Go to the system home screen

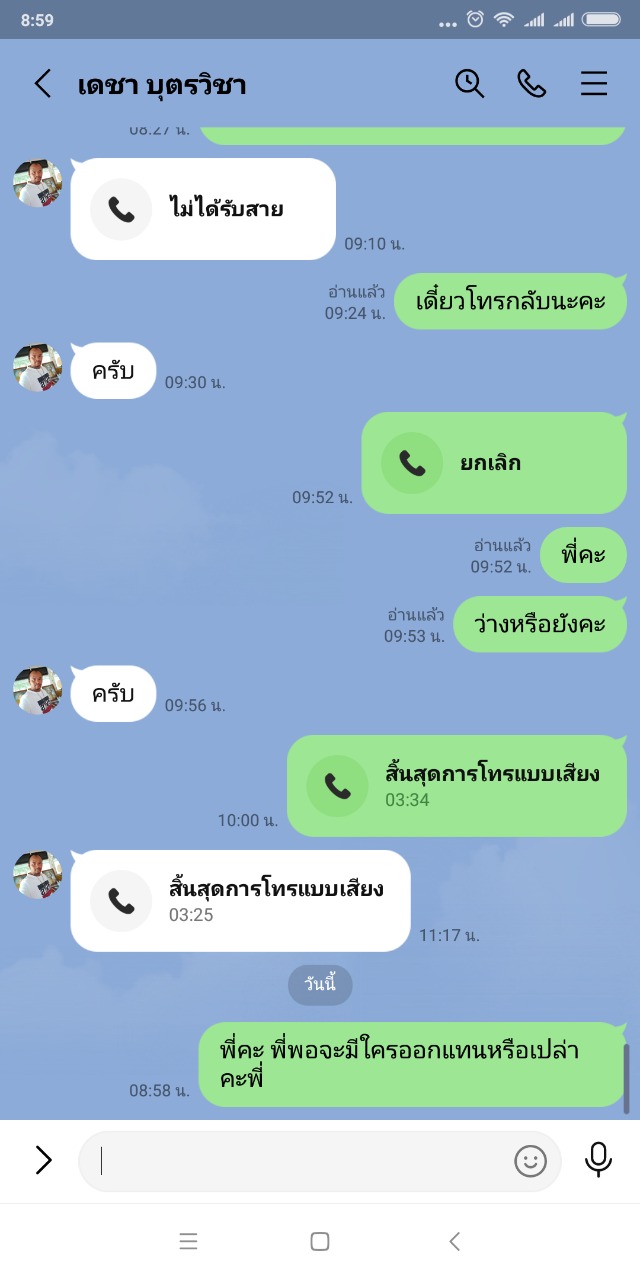tap(320, 1242)
